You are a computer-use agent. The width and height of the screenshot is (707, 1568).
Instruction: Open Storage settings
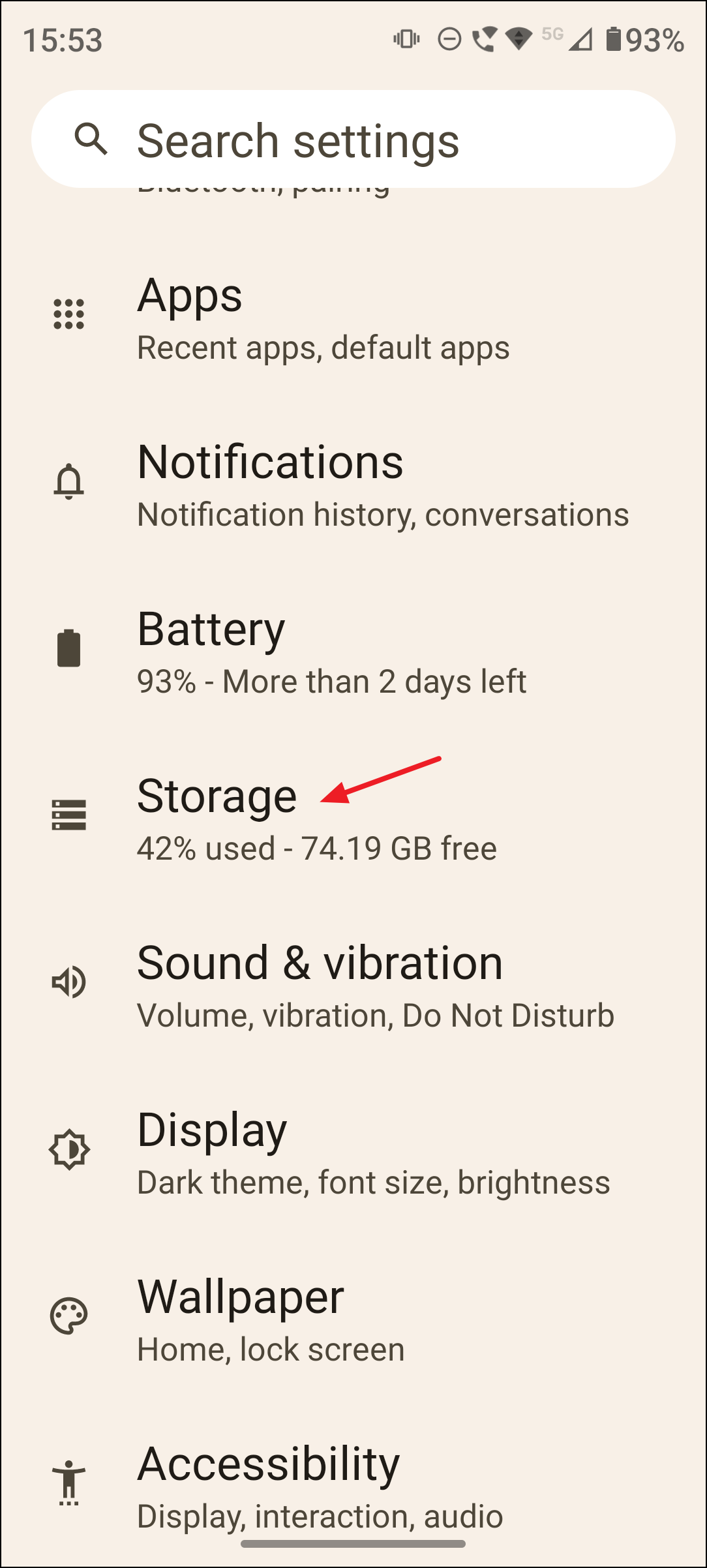coord(352,819)
